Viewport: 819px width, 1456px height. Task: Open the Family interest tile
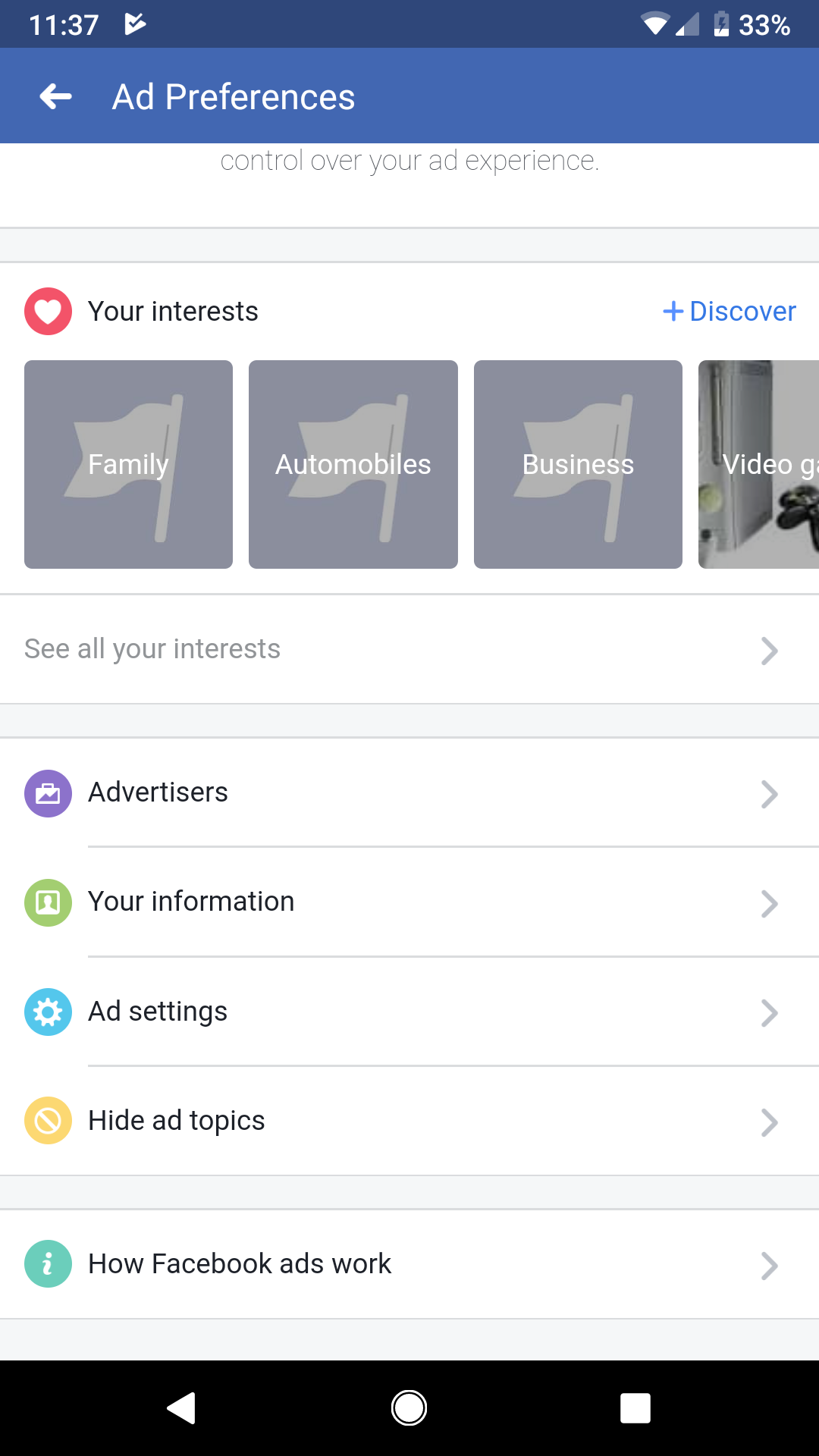click(128, 464)
